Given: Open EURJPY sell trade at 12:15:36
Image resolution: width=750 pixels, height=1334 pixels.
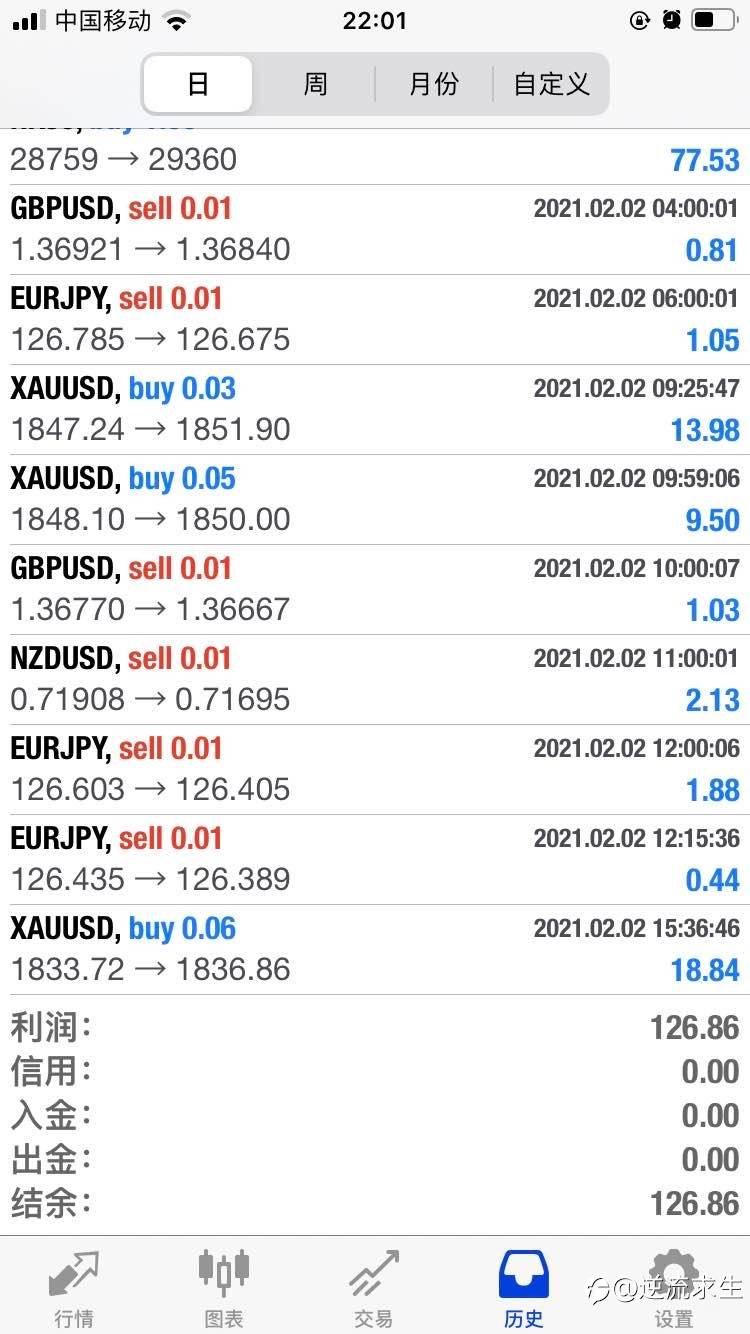Looking at the screenshot, I should (375, 860).
